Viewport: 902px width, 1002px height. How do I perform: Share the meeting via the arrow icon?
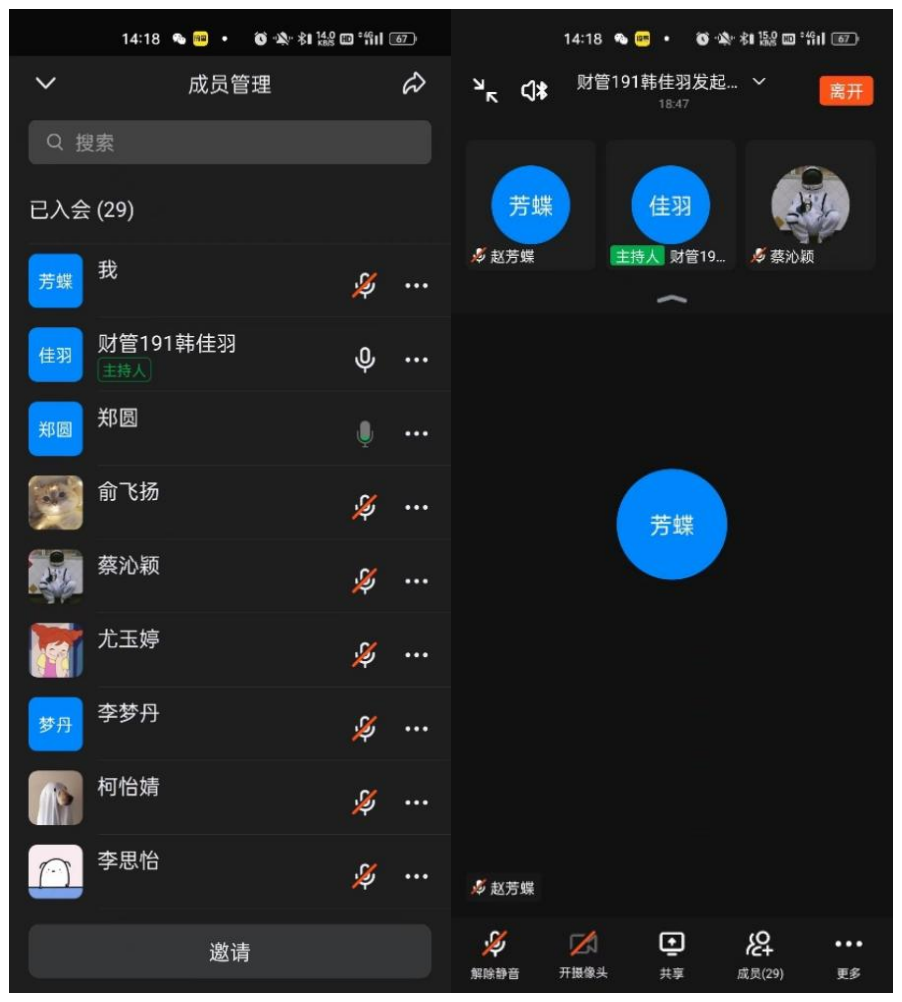click(x=413, y=85)
